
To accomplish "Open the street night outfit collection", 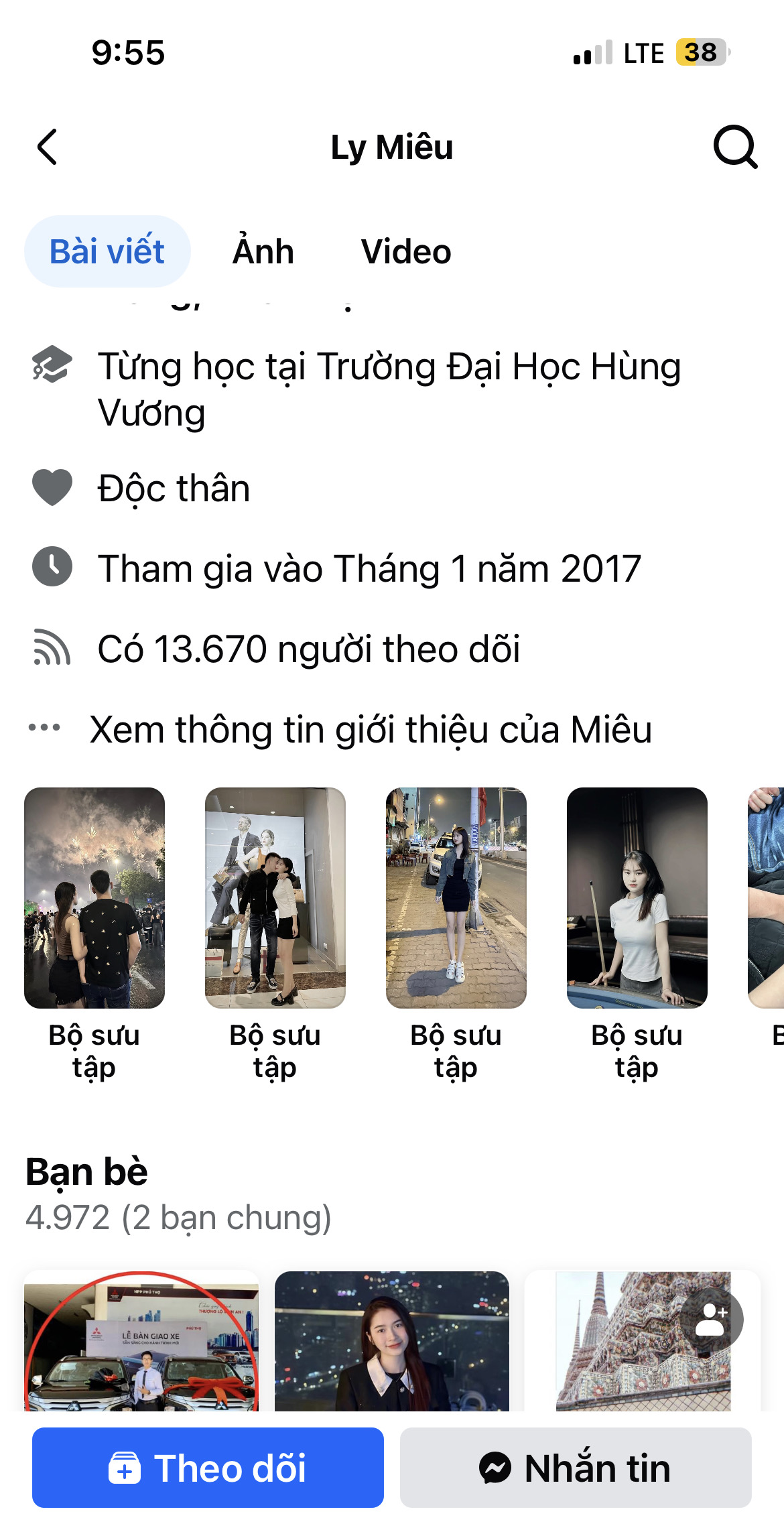I will pyautogui.click(x=456, y=898).
